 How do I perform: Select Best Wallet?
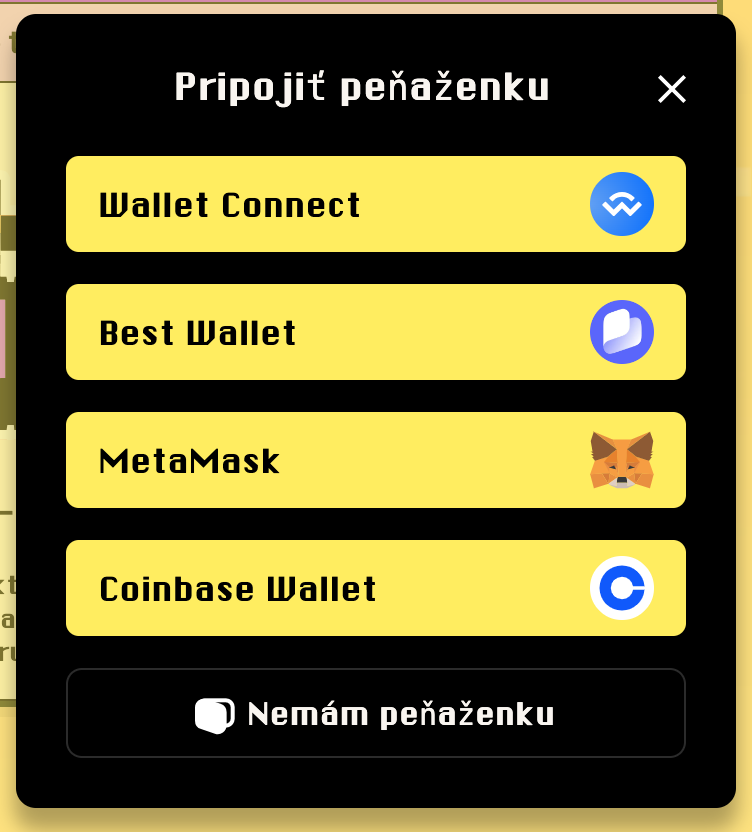(x=375, y=332)
